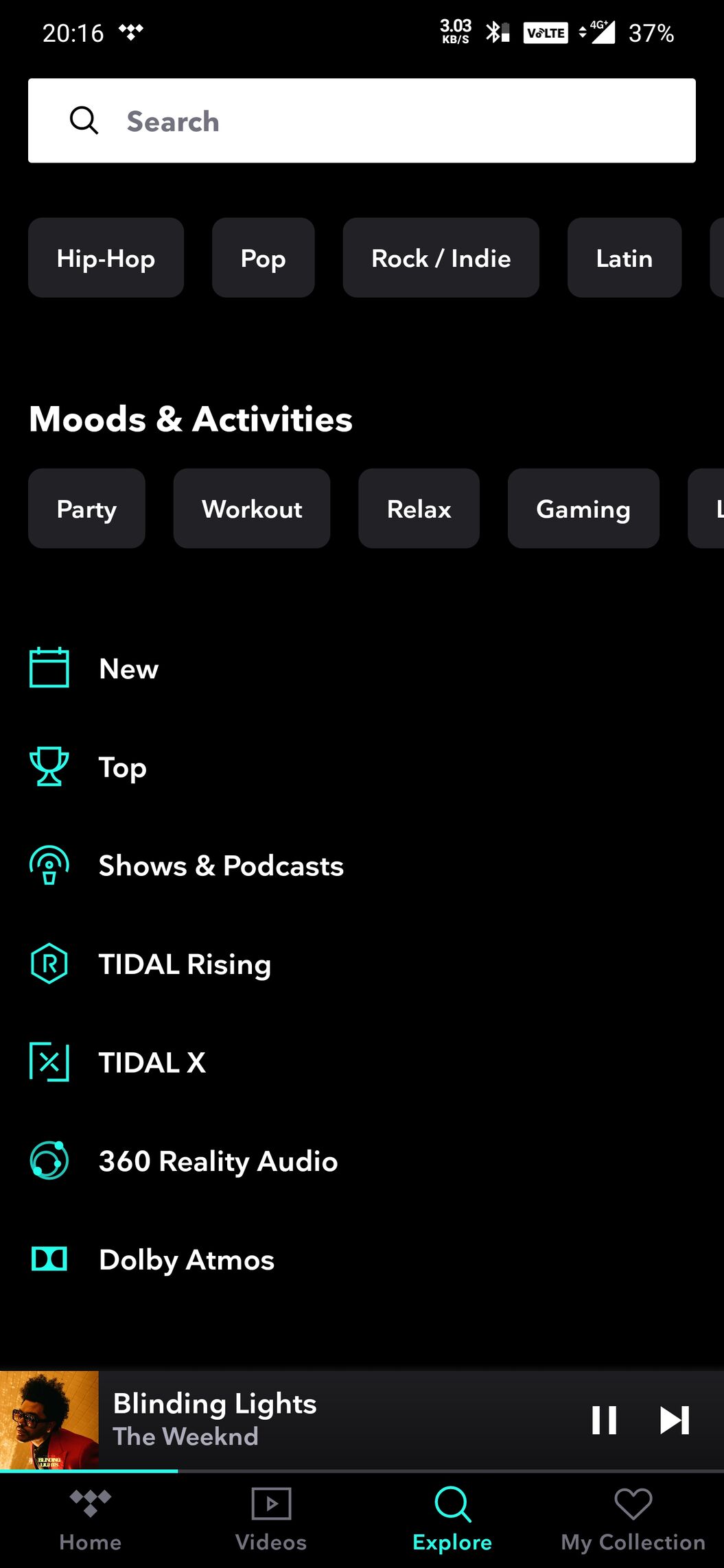Viewport: 724px width, 1568px height.
Task: Skip to the next track
Action: coord(674,1420)
